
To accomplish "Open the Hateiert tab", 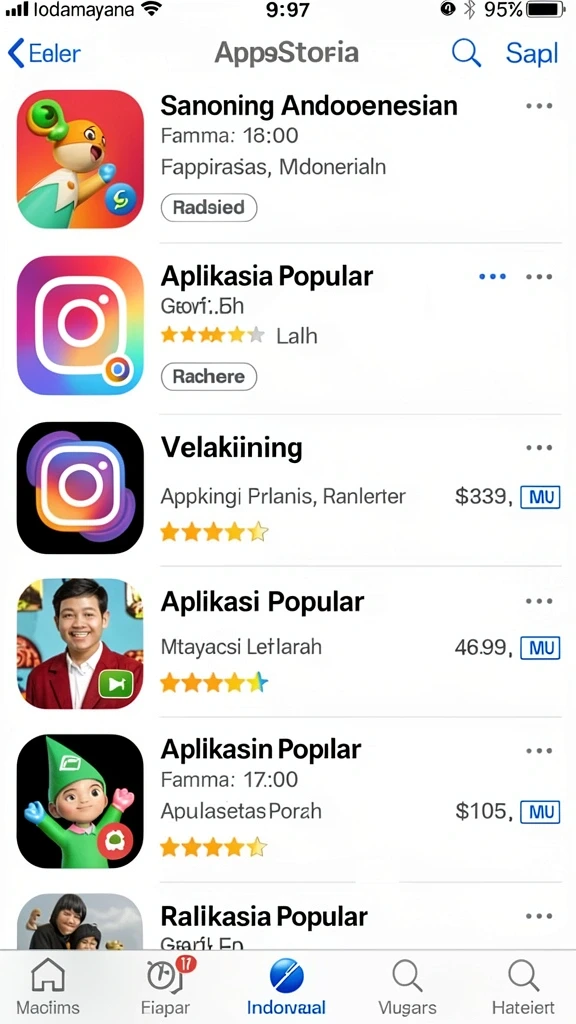I will (x=523, y=986).
